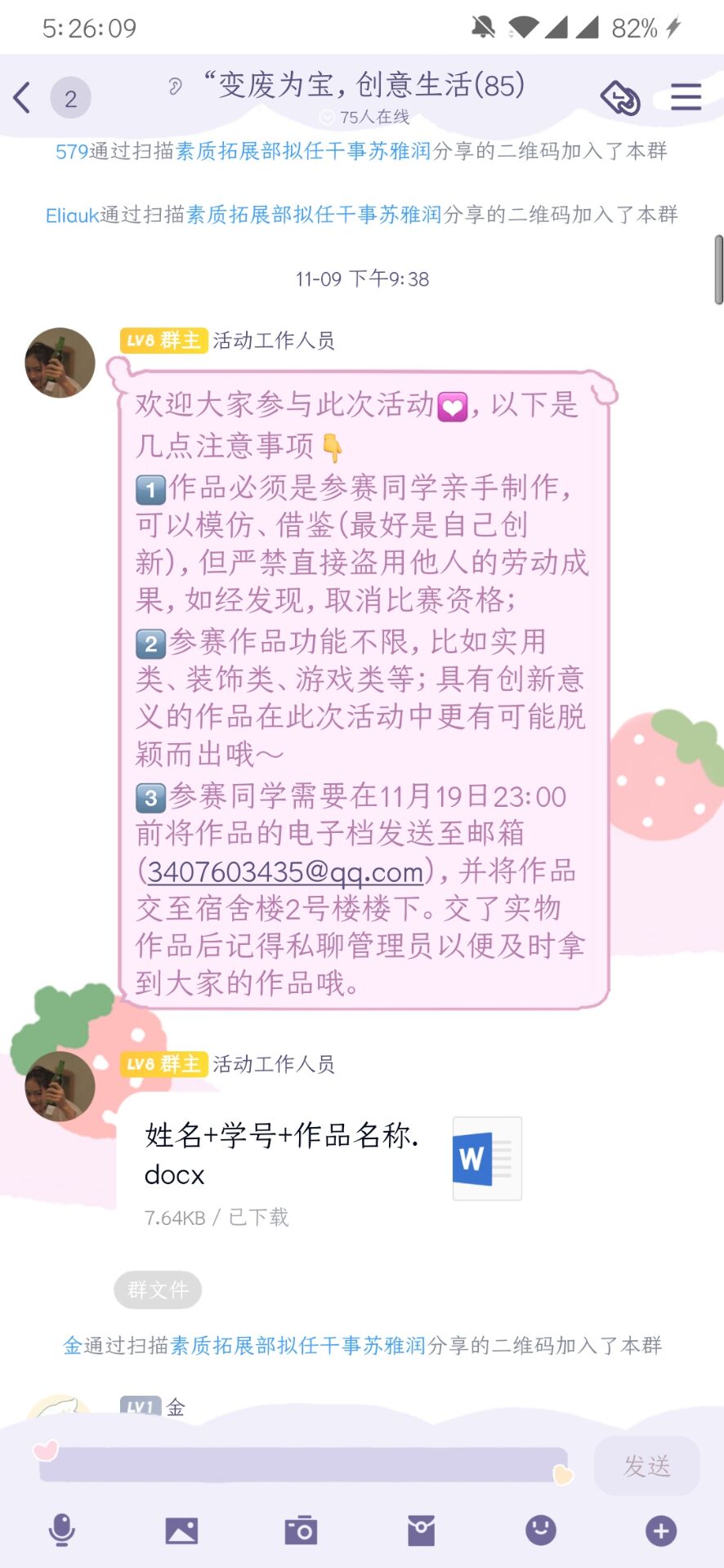Open the docx file 姓名+学号+作品名称
This screenshot has width=724, height=1568.
click(327, 1160)
